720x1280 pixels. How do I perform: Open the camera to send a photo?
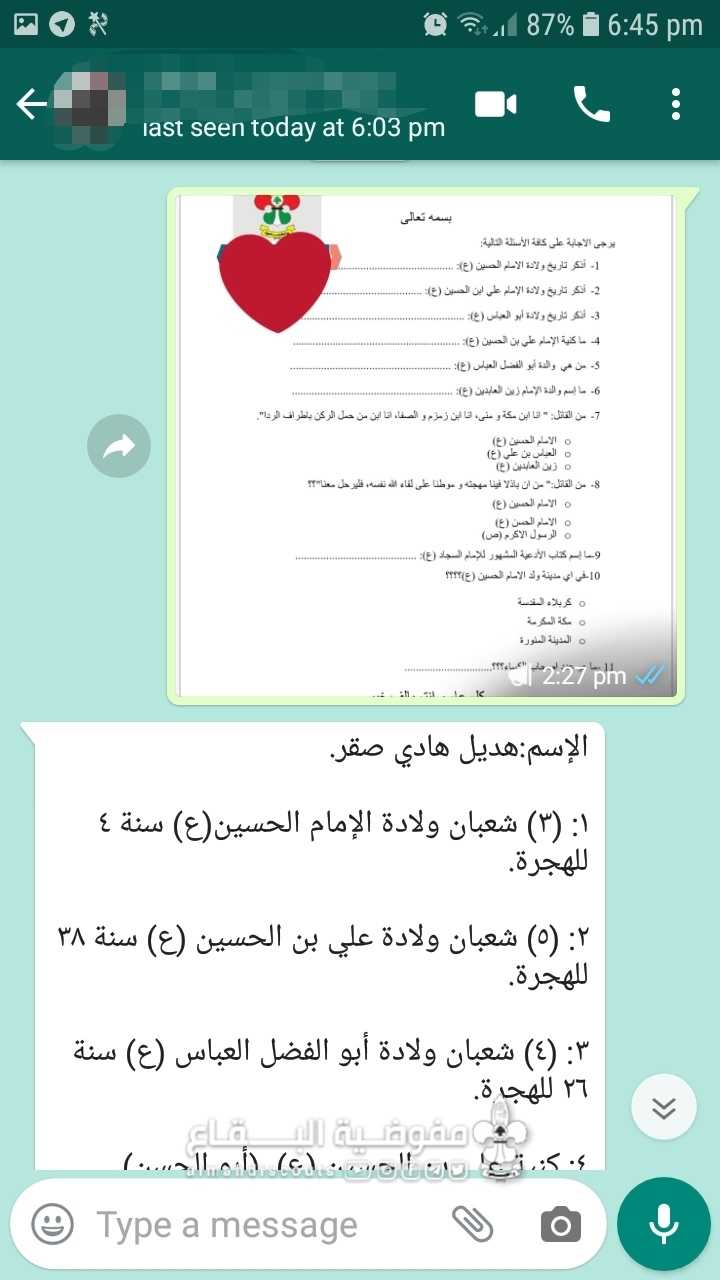[560, 1224]
